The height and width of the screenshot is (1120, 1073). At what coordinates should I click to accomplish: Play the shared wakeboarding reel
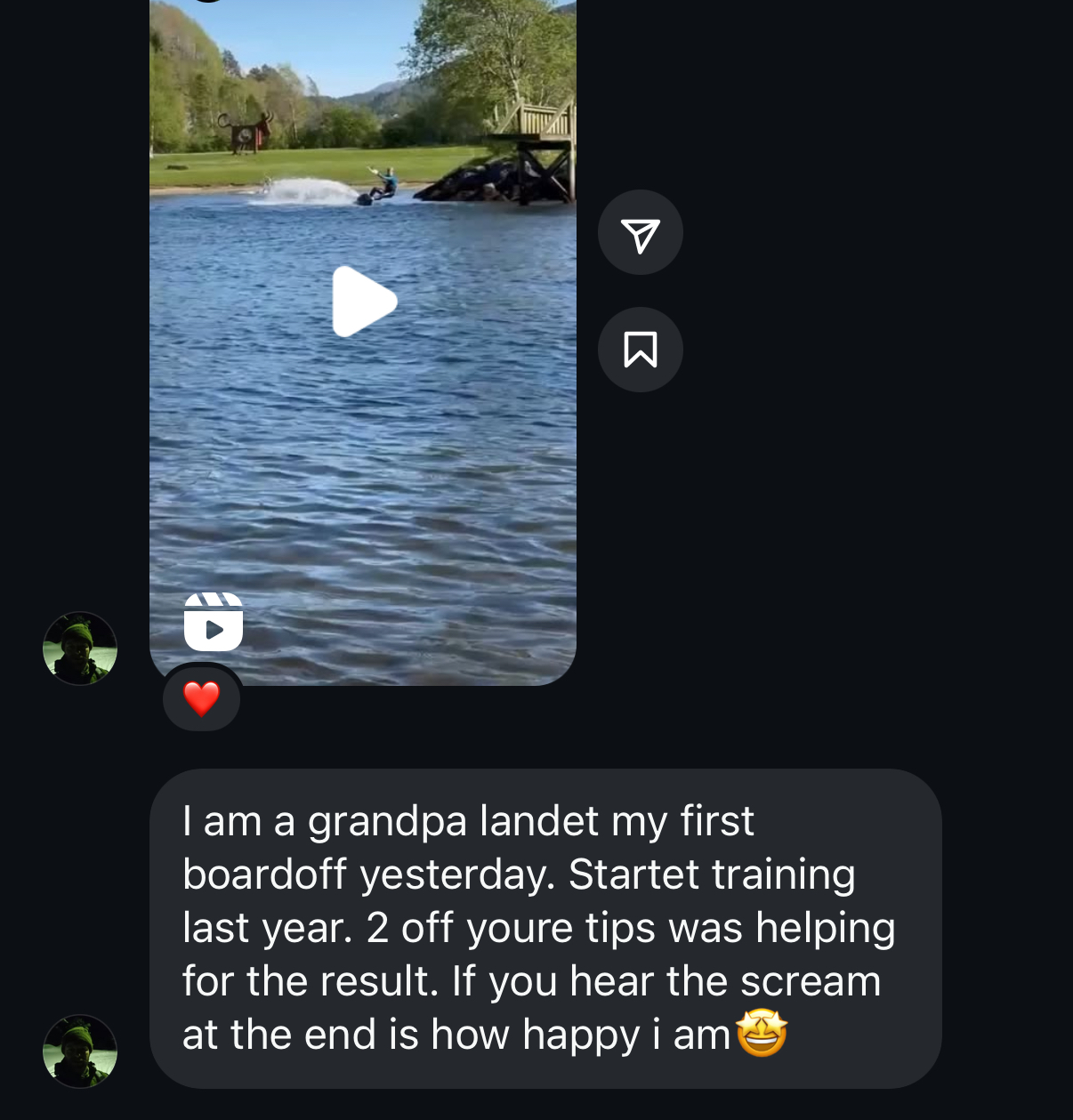364,302
